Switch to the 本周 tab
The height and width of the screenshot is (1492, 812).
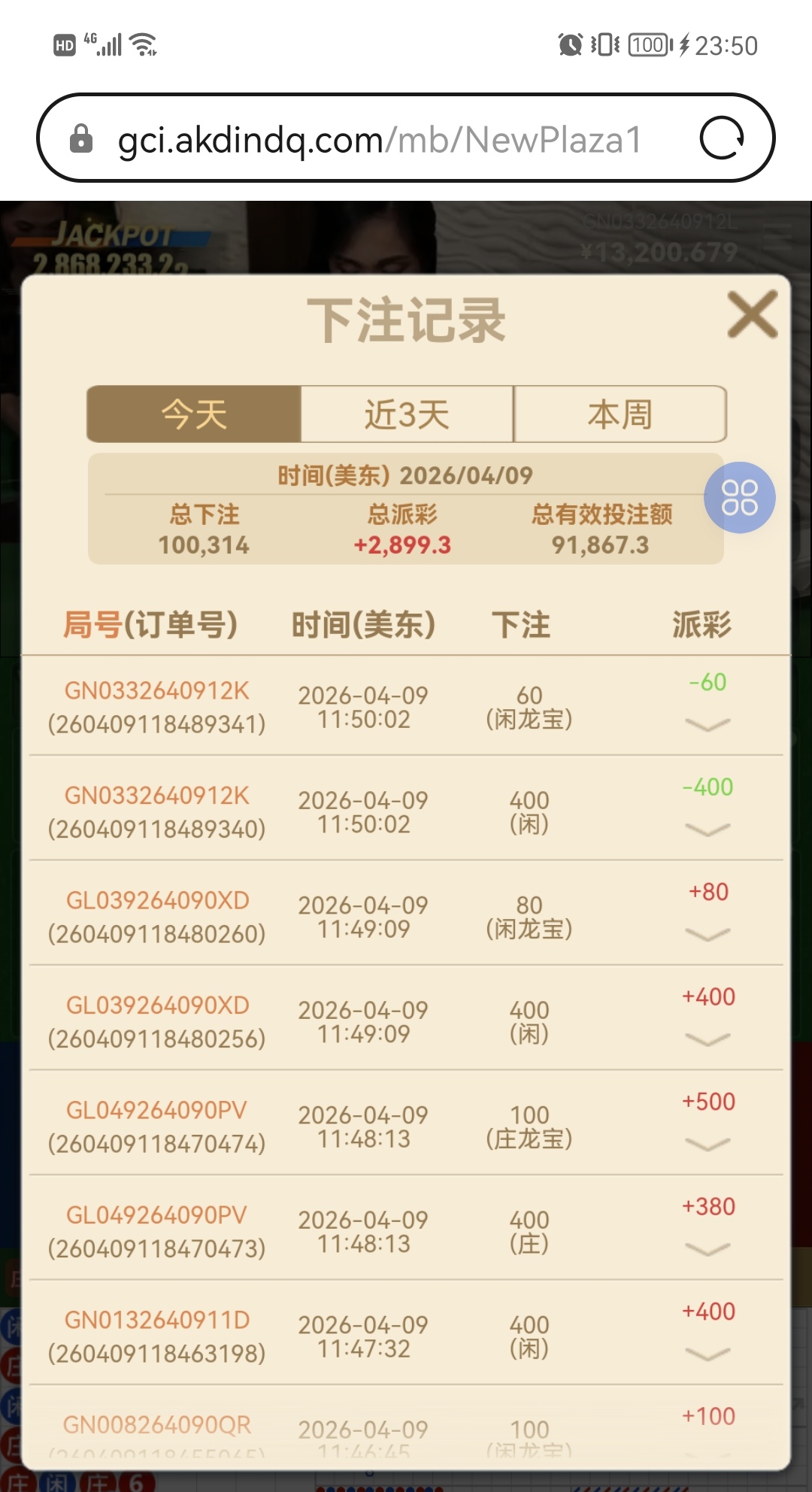(620, 414)
